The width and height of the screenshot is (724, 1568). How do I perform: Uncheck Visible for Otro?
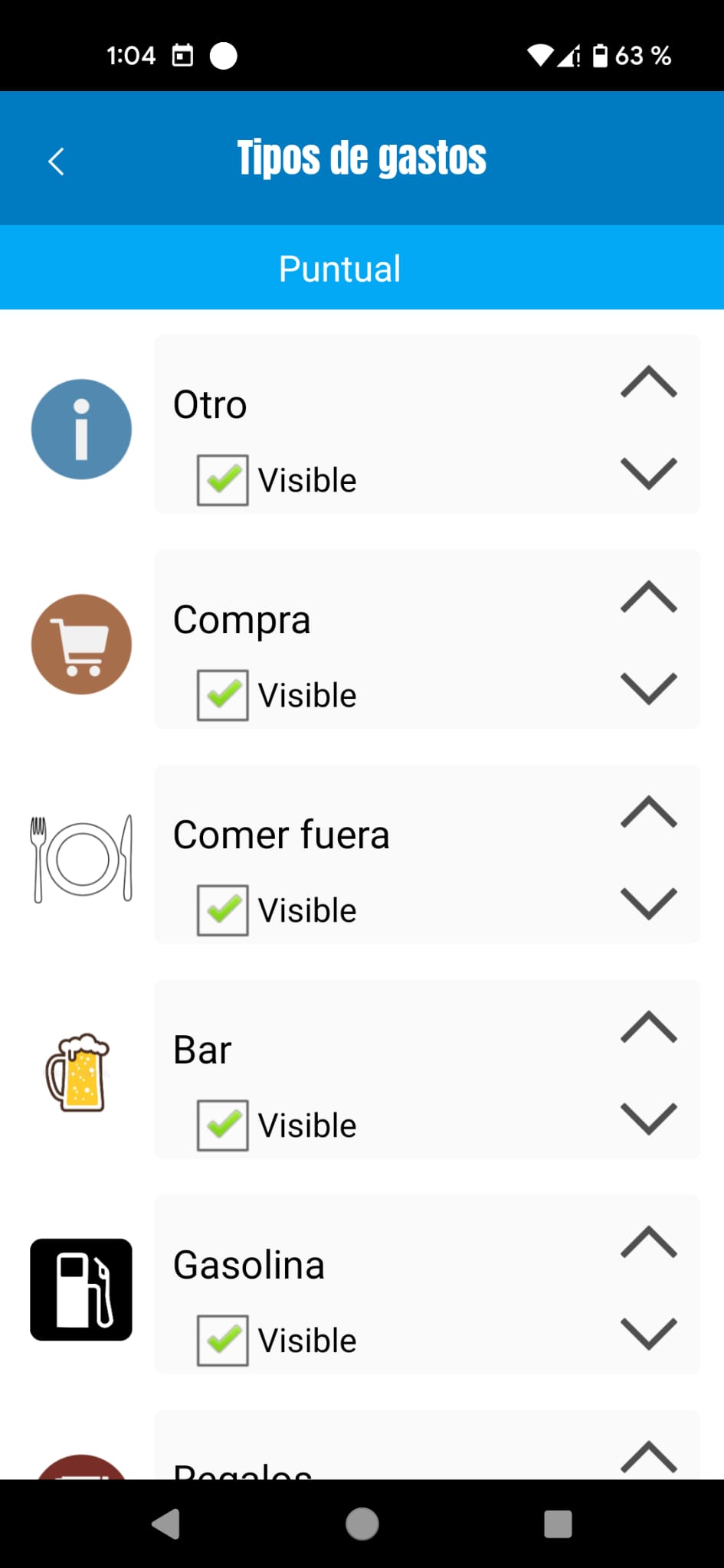(222, 480)
